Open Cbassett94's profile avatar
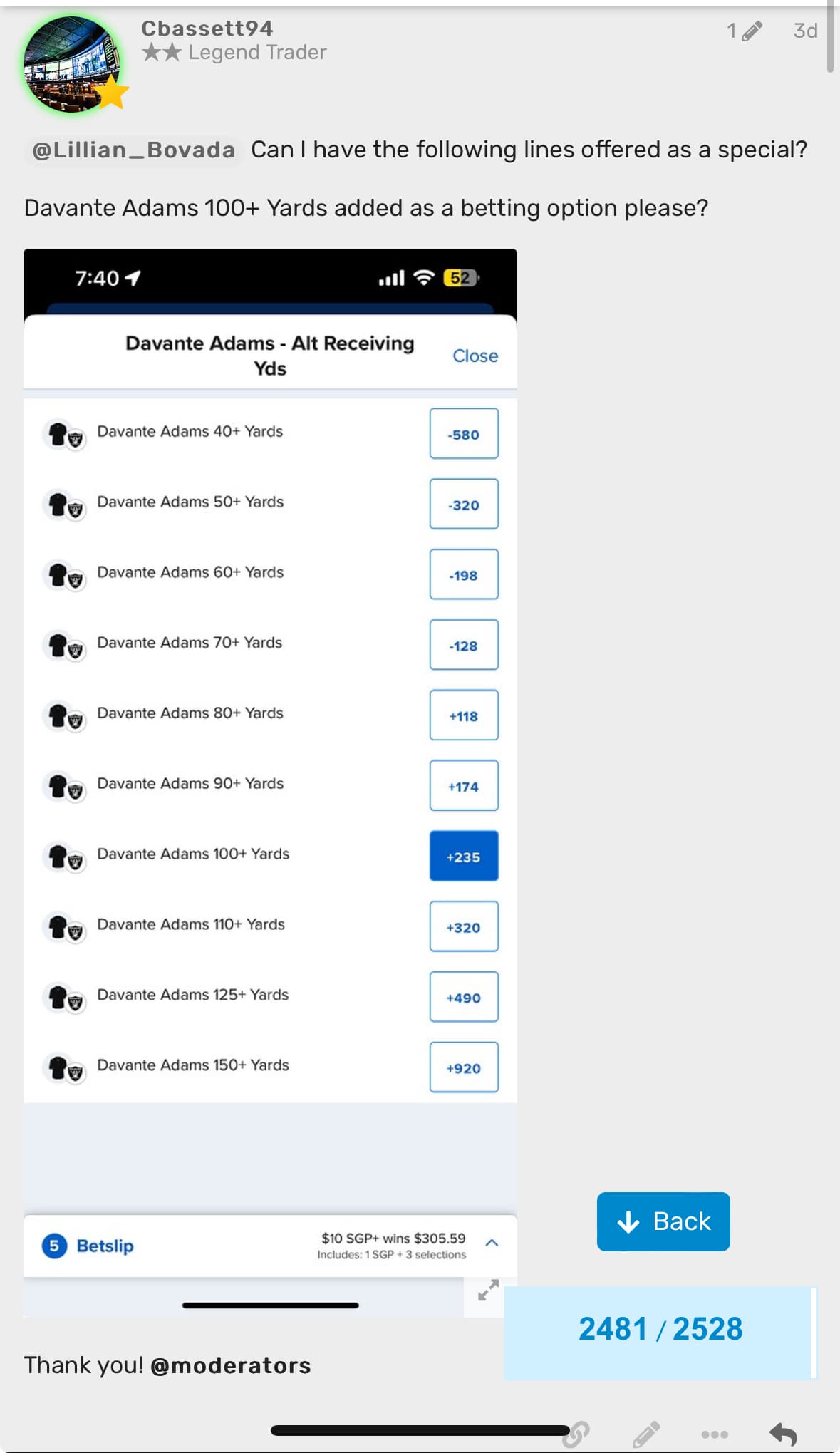 pos(71,64)
